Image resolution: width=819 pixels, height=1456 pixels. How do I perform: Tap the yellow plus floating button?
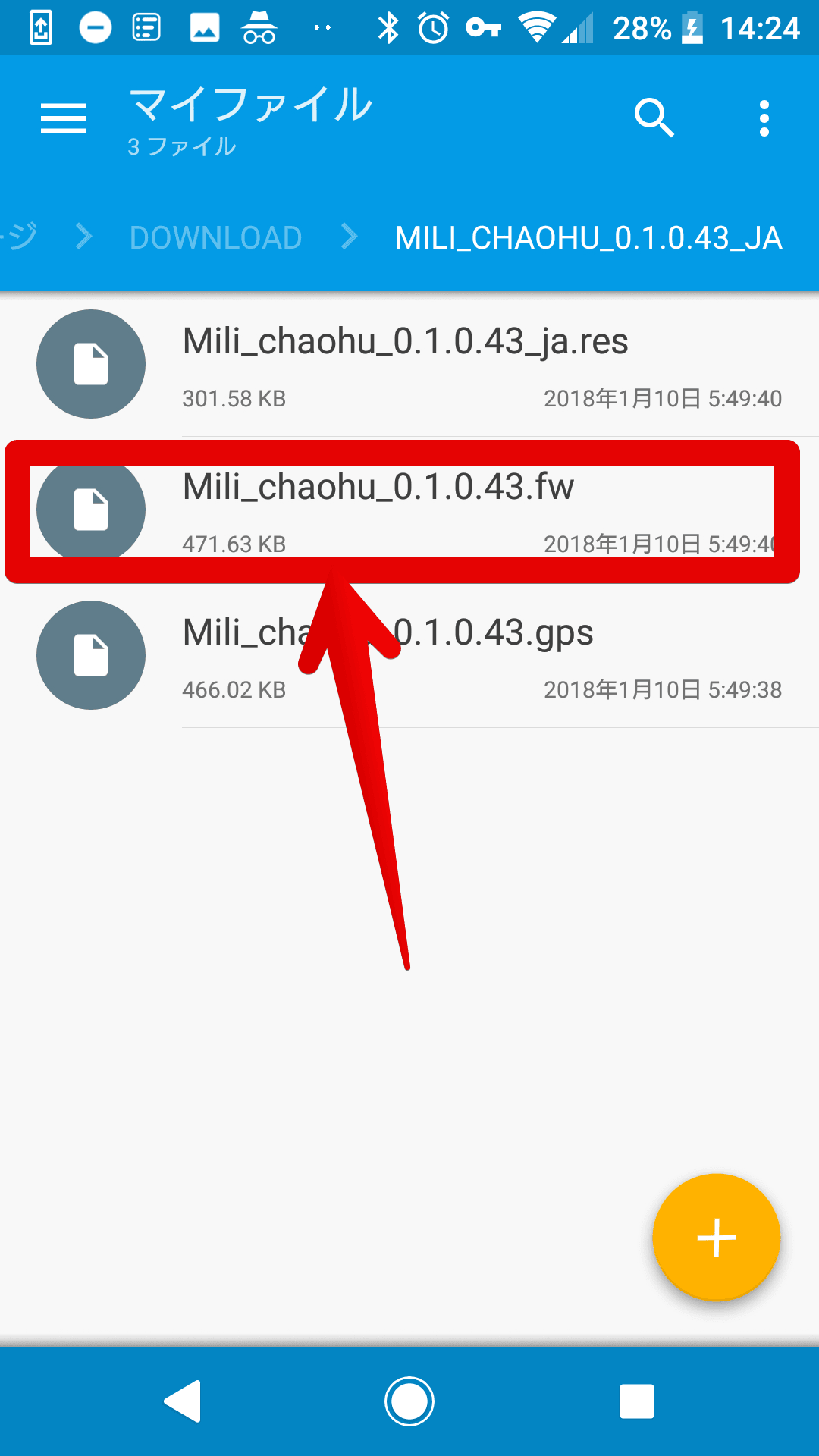(x=716, y=1238)
